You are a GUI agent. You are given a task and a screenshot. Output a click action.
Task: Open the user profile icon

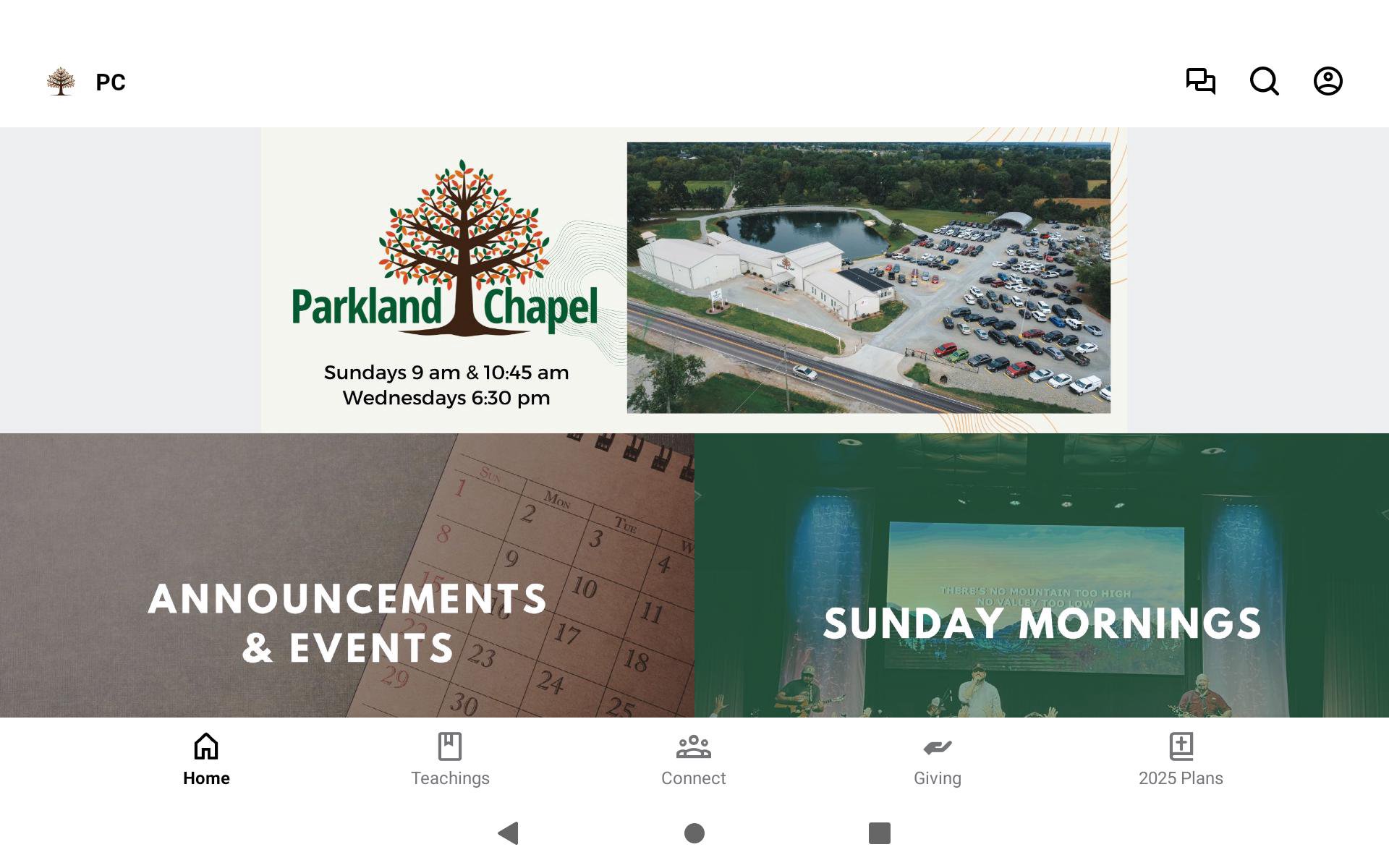[x=1328, y=81]
